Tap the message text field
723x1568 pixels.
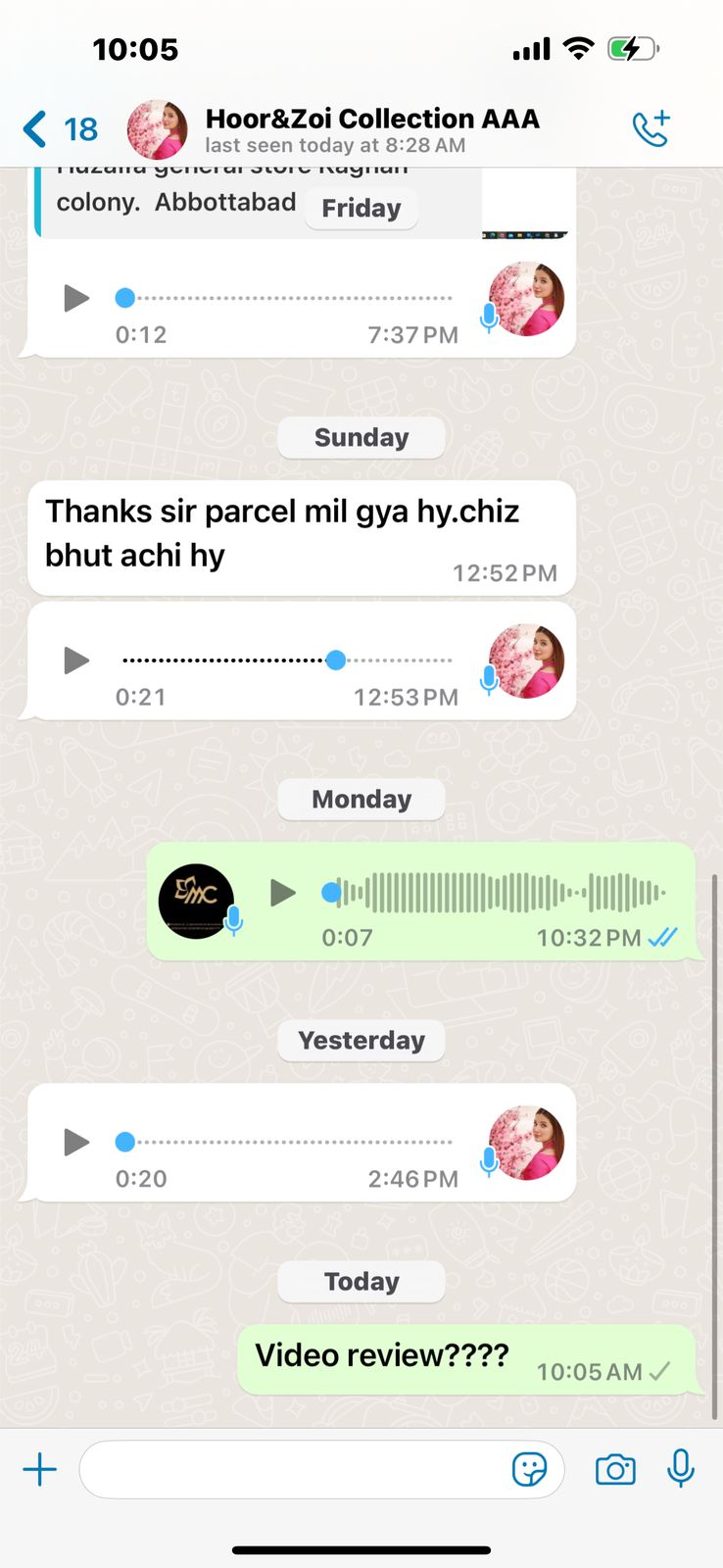tap(294, 1470)
